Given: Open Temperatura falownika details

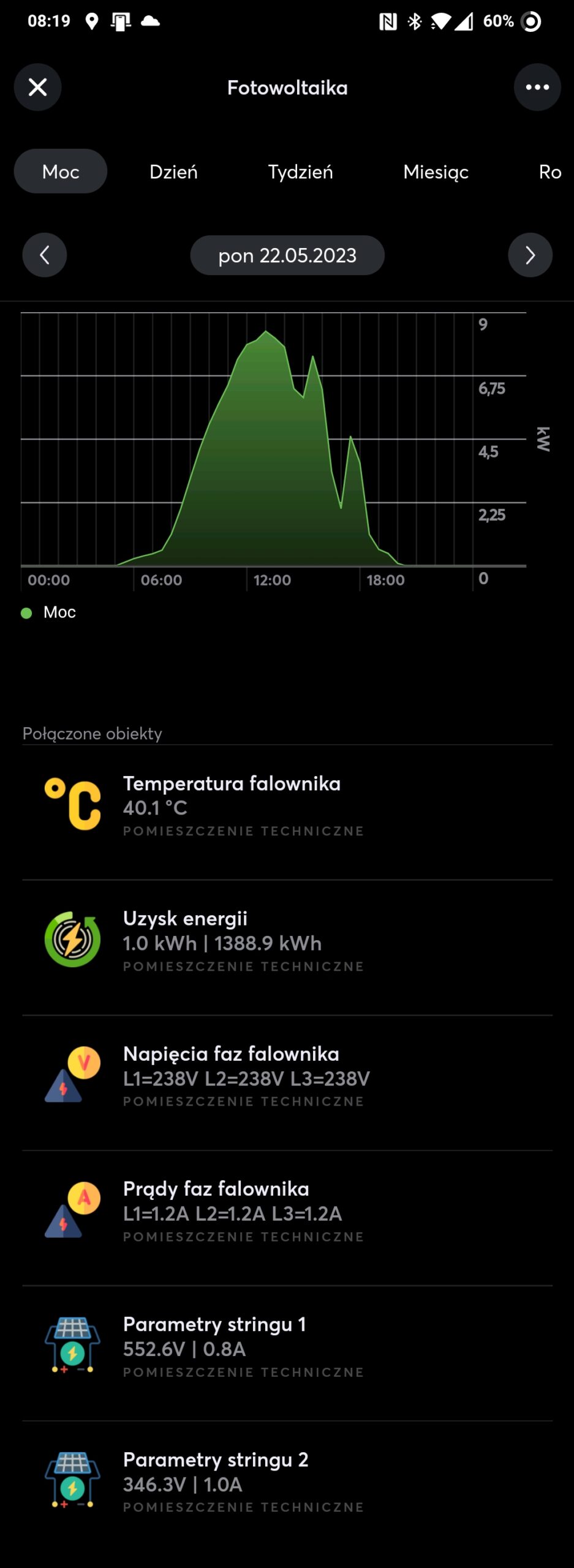Looking at the screenshot, I should click(x=287, y=806).
